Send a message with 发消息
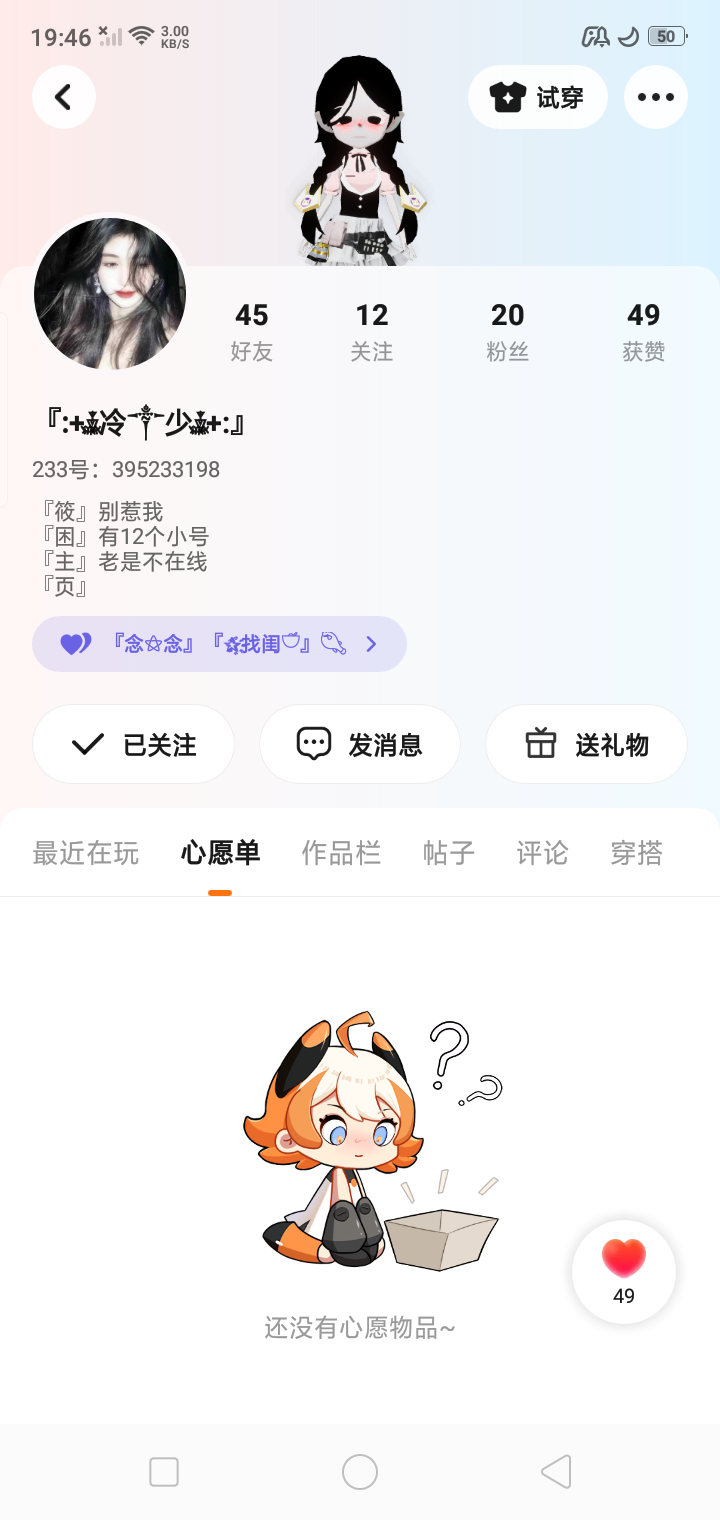Viewport: 720px width, 1520px height. [x=360, y=744]
